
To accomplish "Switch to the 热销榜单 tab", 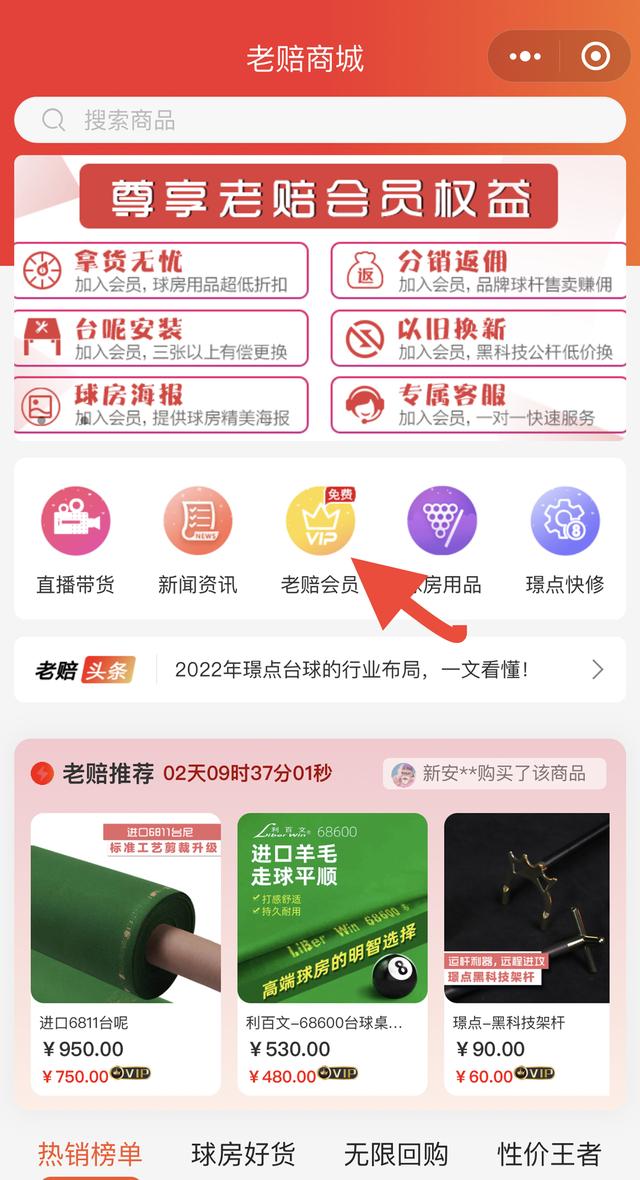I will coord(90,1154).
